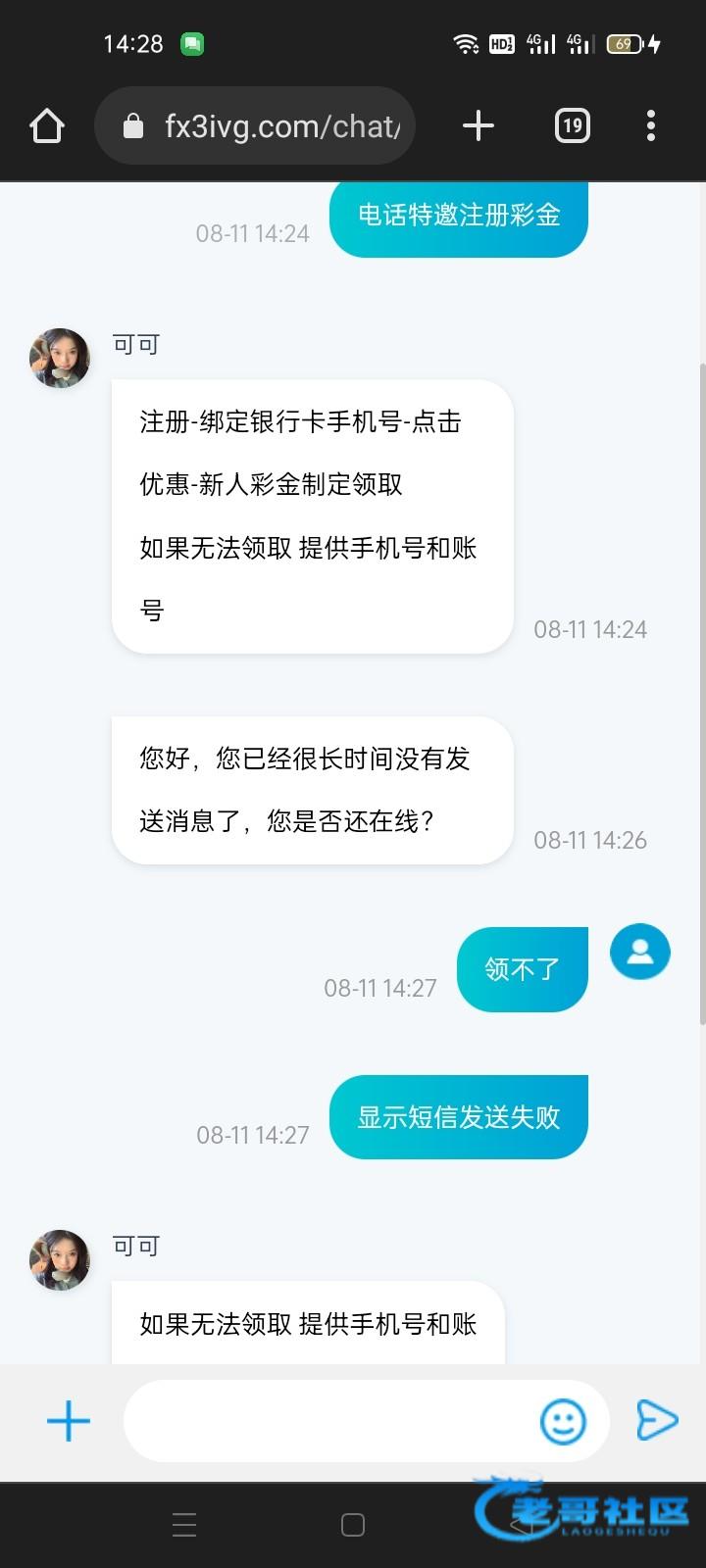Focus the chat message input field

(x=328, y=1421)
